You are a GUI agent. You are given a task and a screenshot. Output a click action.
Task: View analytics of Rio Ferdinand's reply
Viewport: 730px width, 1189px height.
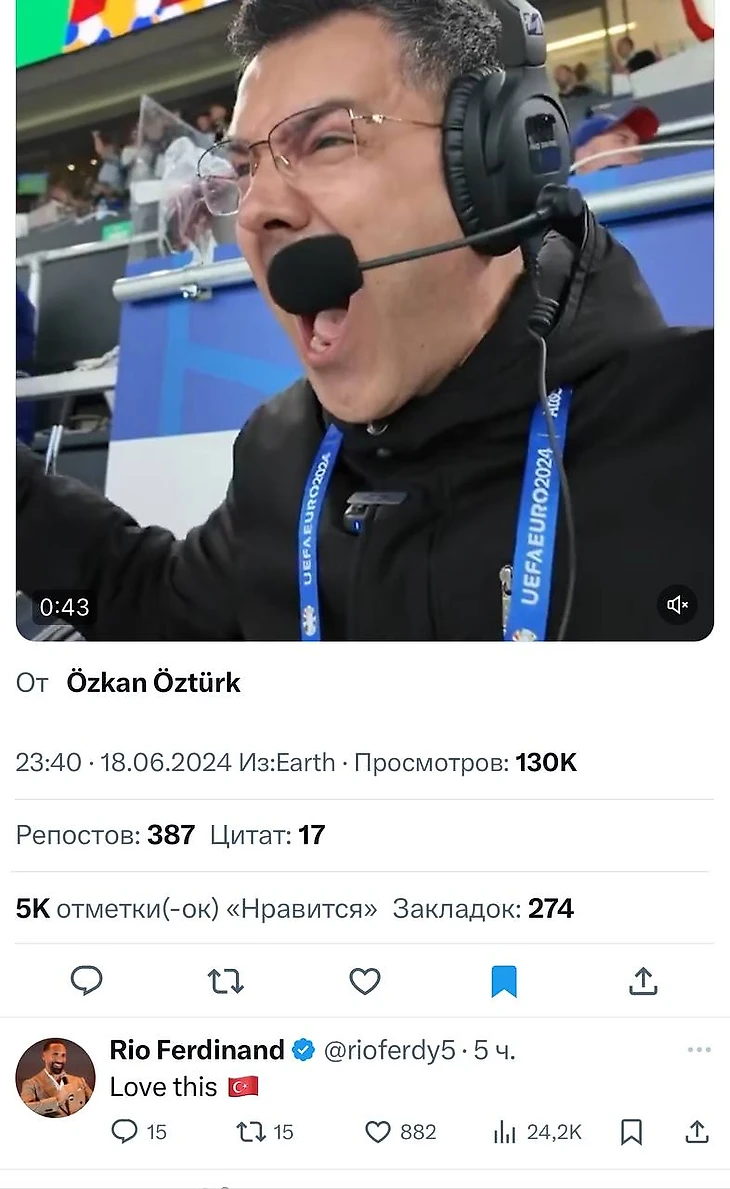coord(505,1132)
